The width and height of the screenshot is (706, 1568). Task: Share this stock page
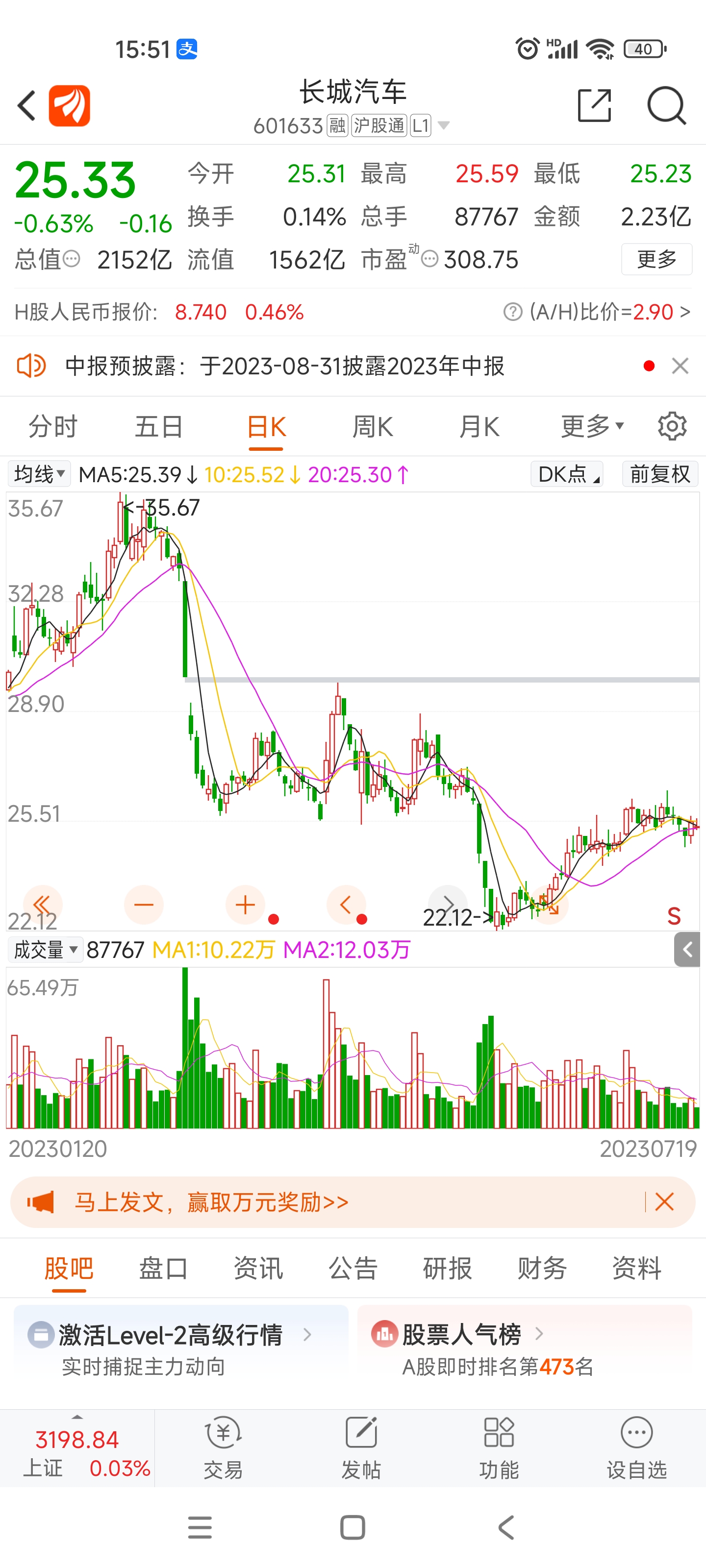(x=594, y=106)
